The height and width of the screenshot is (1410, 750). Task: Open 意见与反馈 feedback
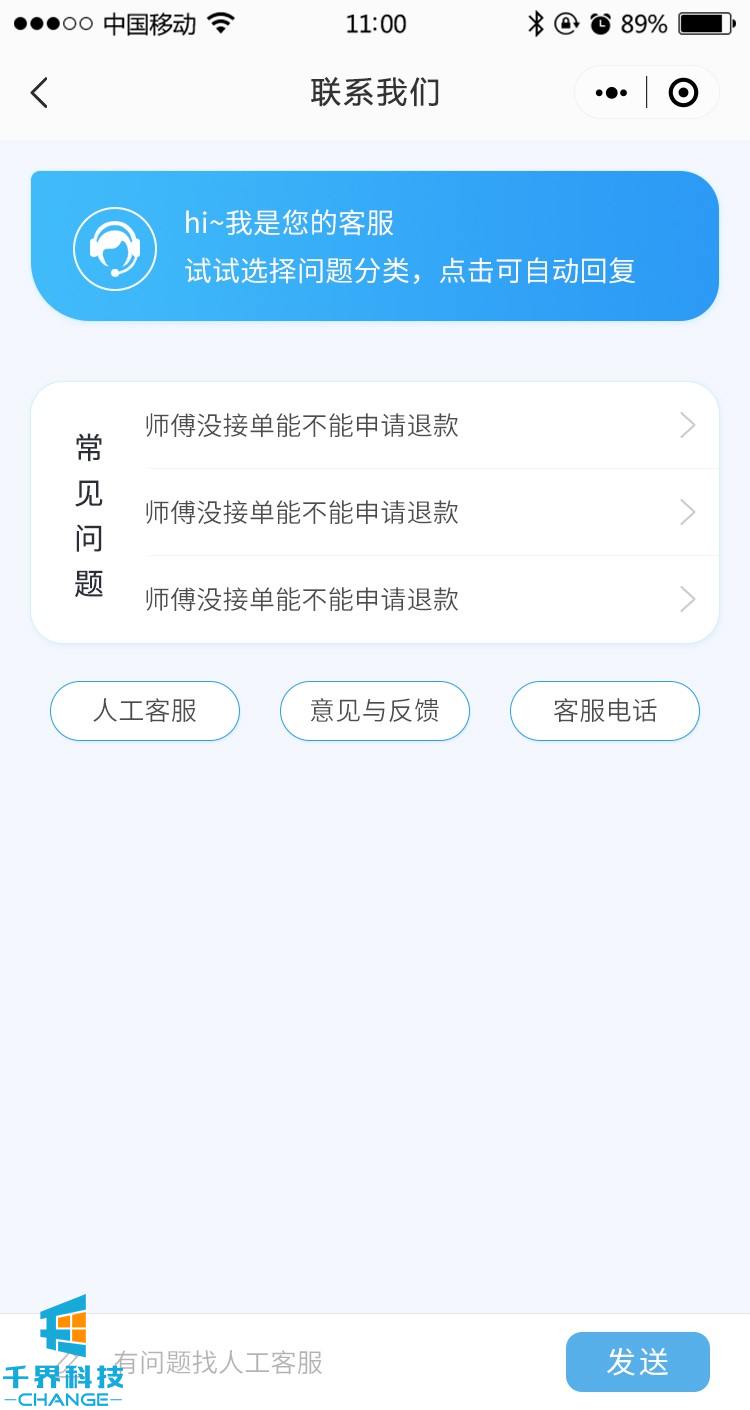[x=375, y=711]
